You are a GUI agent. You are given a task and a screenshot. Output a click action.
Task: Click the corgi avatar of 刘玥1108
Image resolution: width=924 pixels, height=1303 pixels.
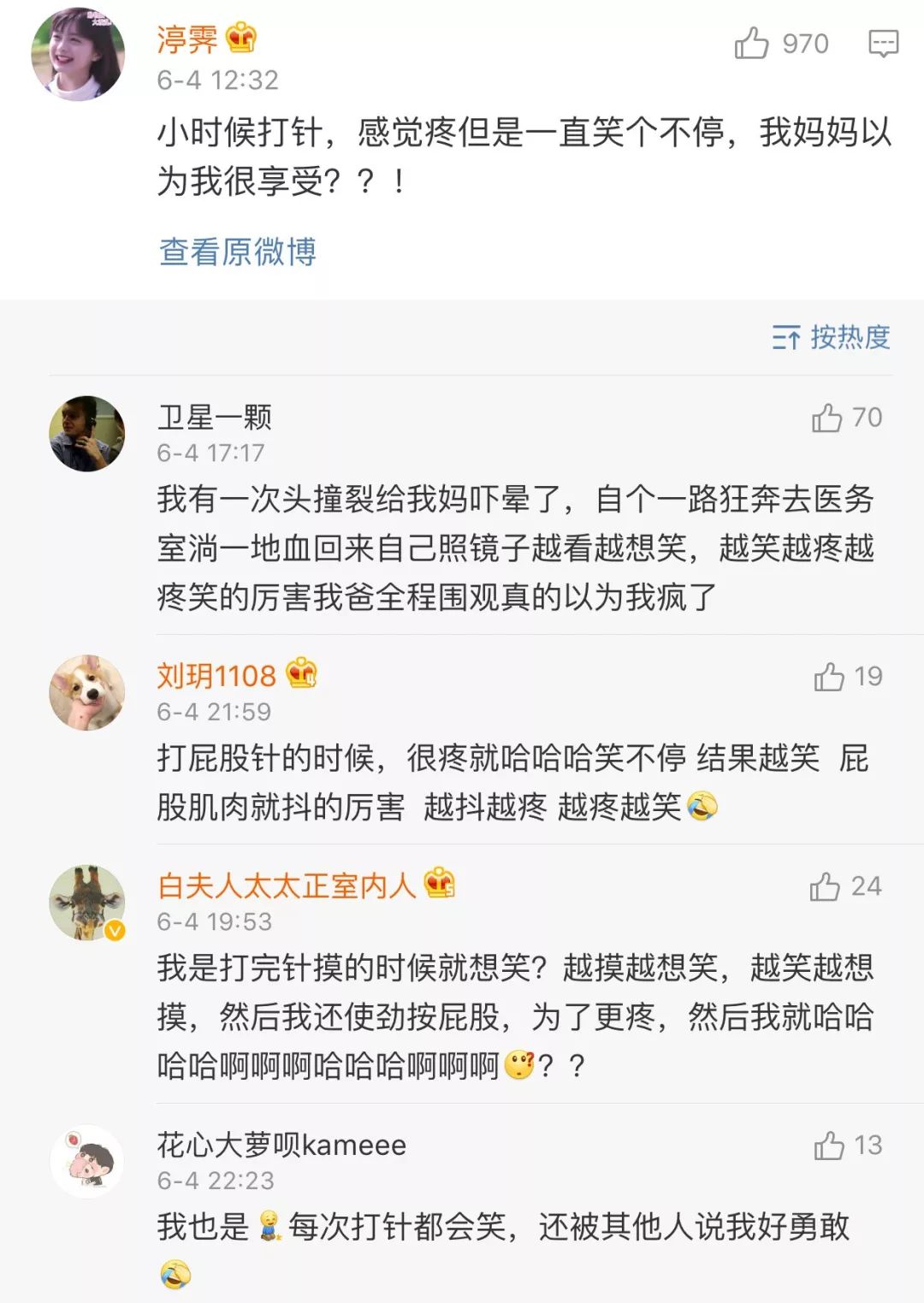point(88,689)
